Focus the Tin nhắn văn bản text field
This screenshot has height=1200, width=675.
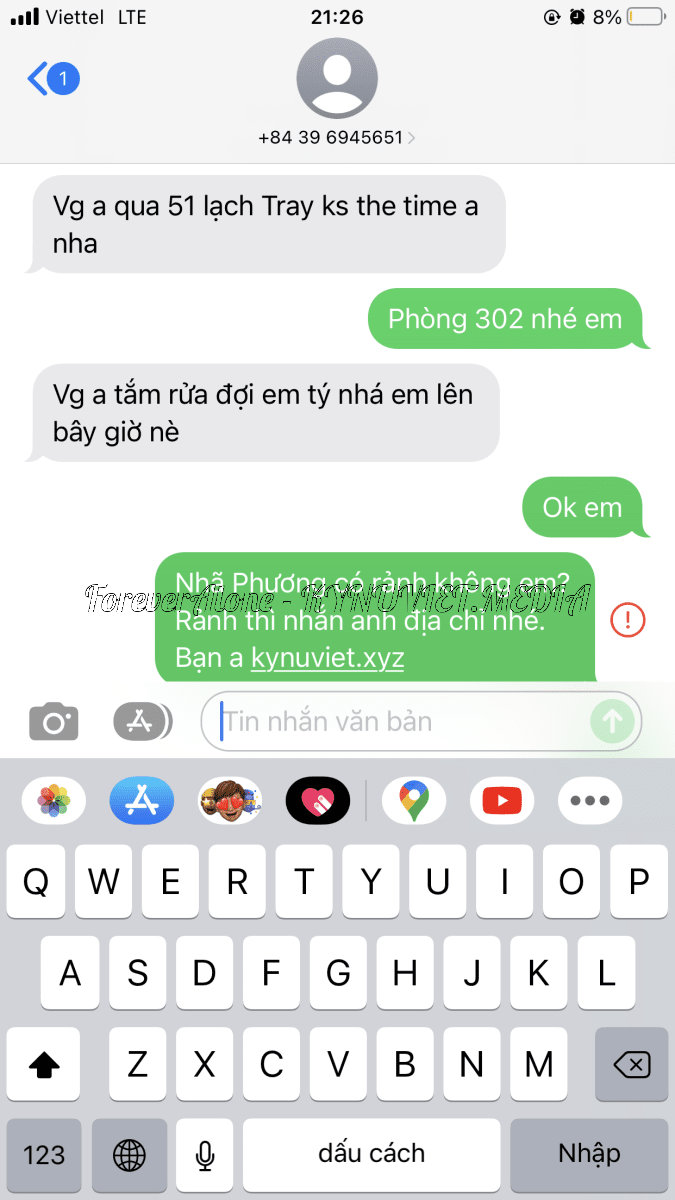point(400,721)
